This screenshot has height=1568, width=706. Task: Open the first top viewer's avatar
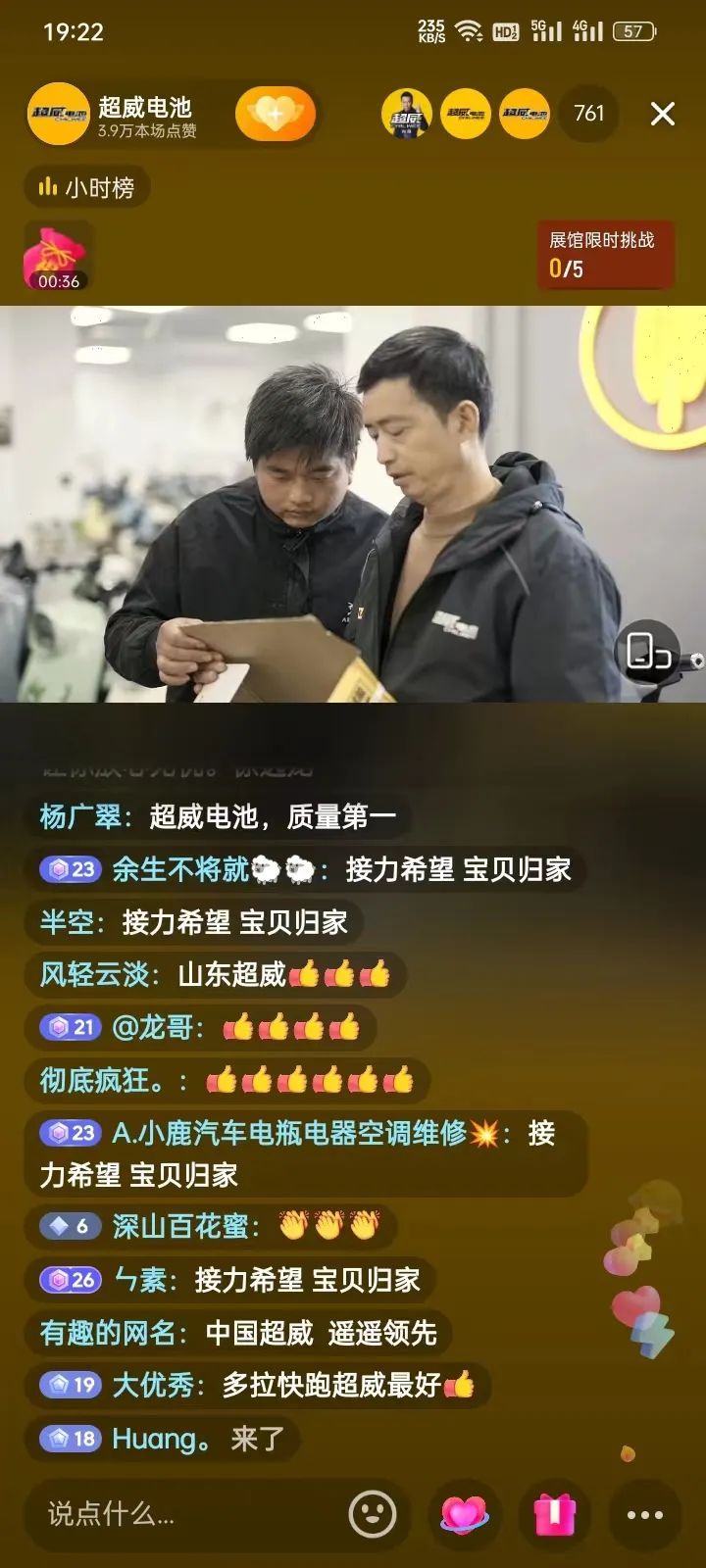(406, 114)
